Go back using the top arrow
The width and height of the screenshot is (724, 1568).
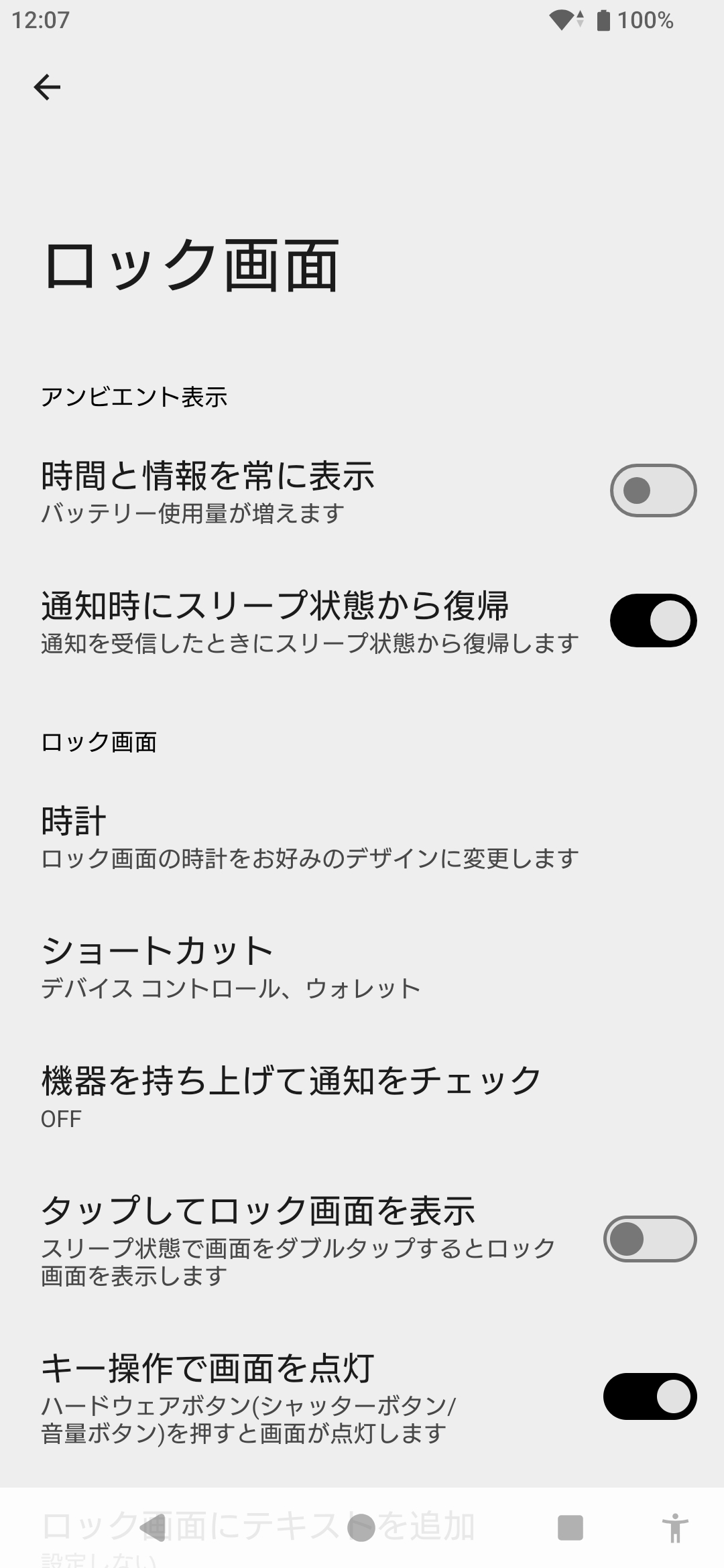click(47, 87)
